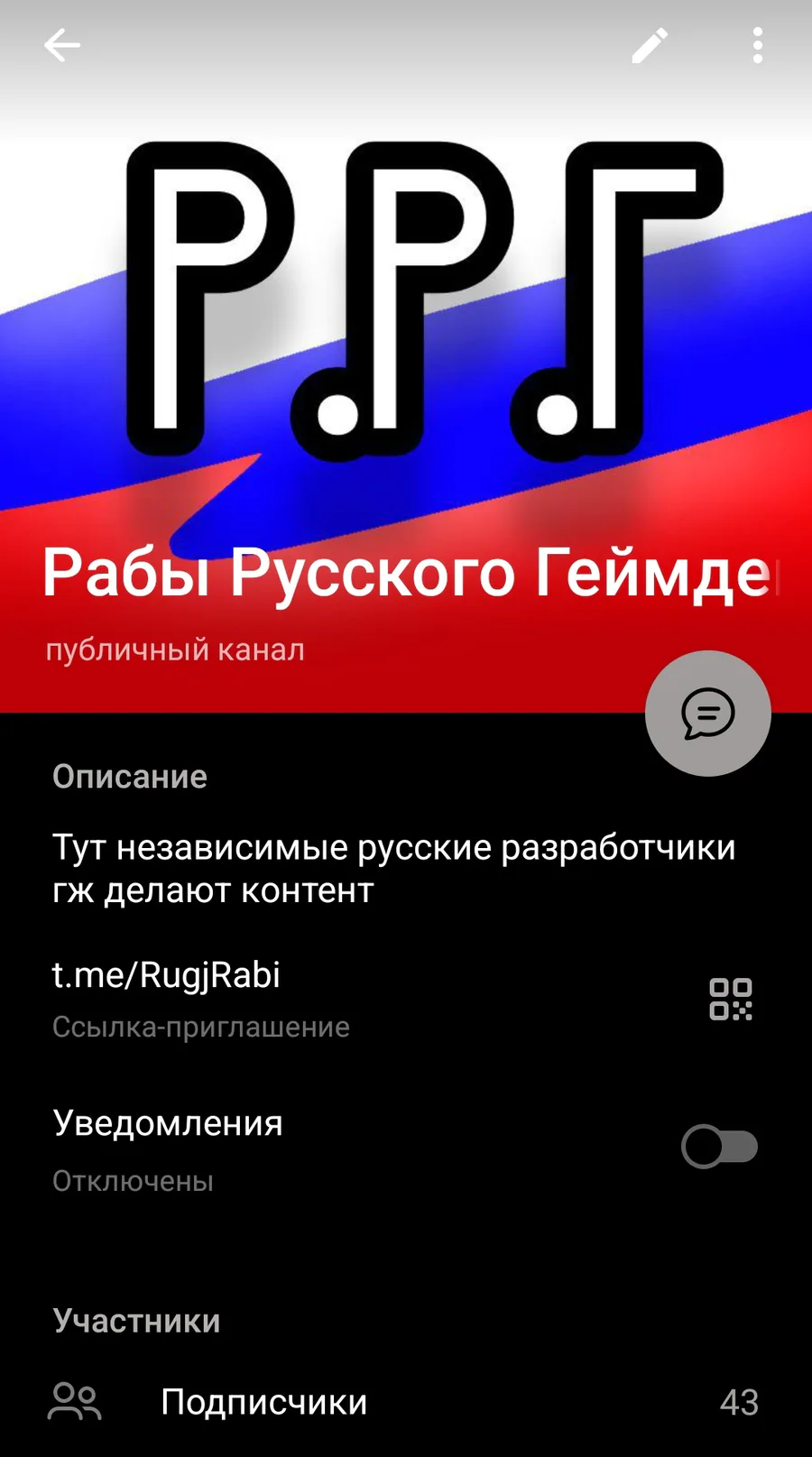Open the three-dot overflow menu
812x1457 pixels.
[758, 45]
